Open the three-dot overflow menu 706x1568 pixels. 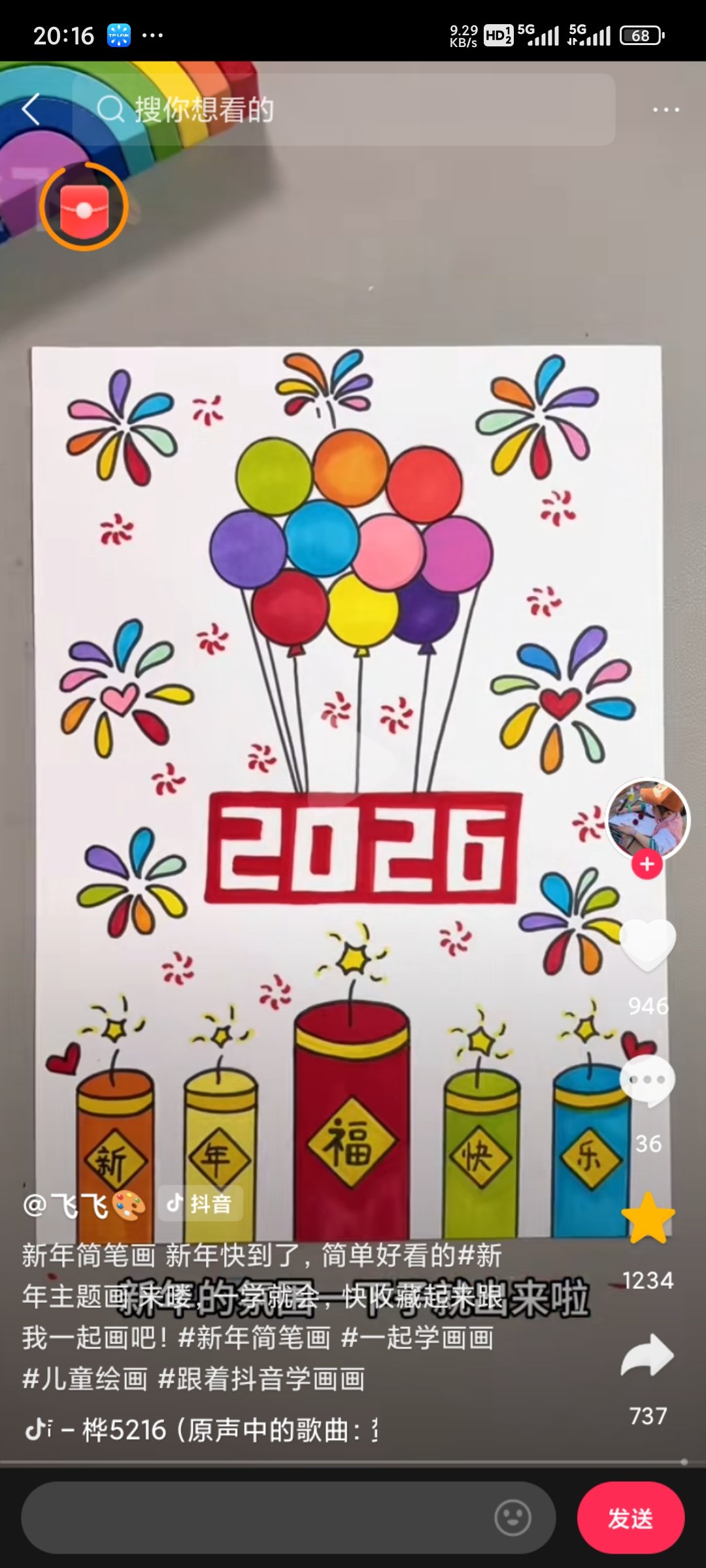665,110
